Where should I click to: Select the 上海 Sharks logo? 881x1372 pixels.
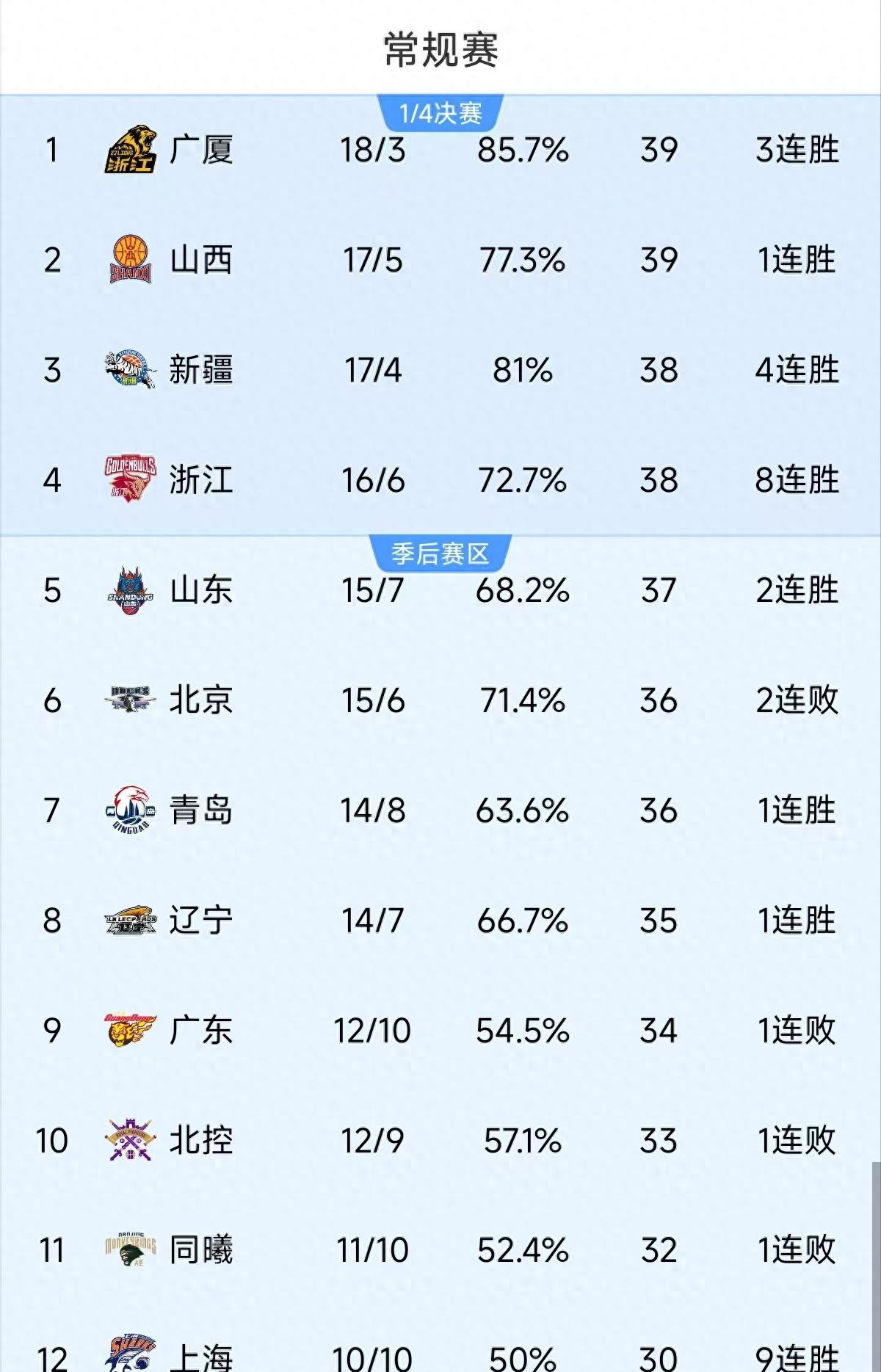[x=132, y=1354]
